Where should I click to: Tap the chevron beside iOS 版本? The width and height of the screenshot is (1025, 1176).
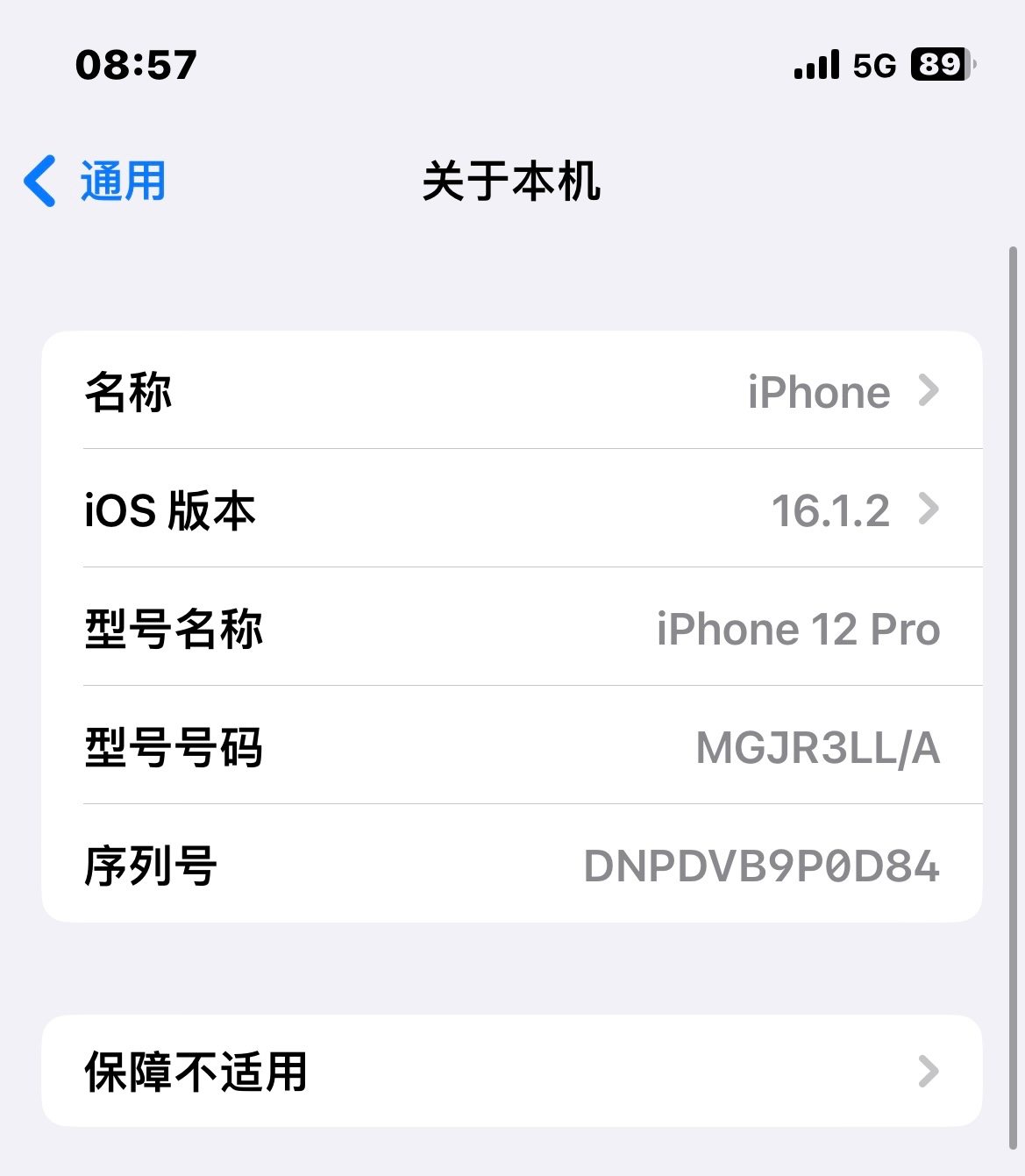929,510
